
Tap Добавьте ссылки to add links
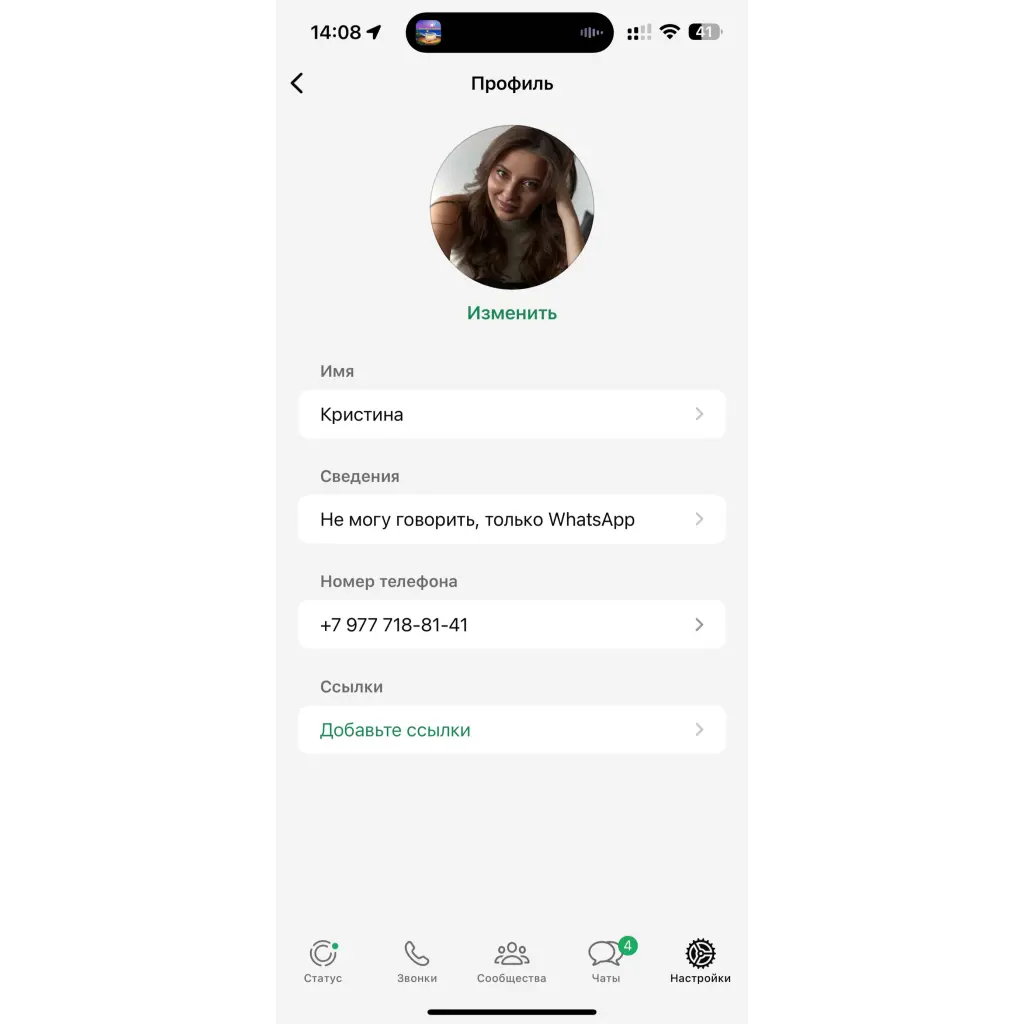point(511,730)
